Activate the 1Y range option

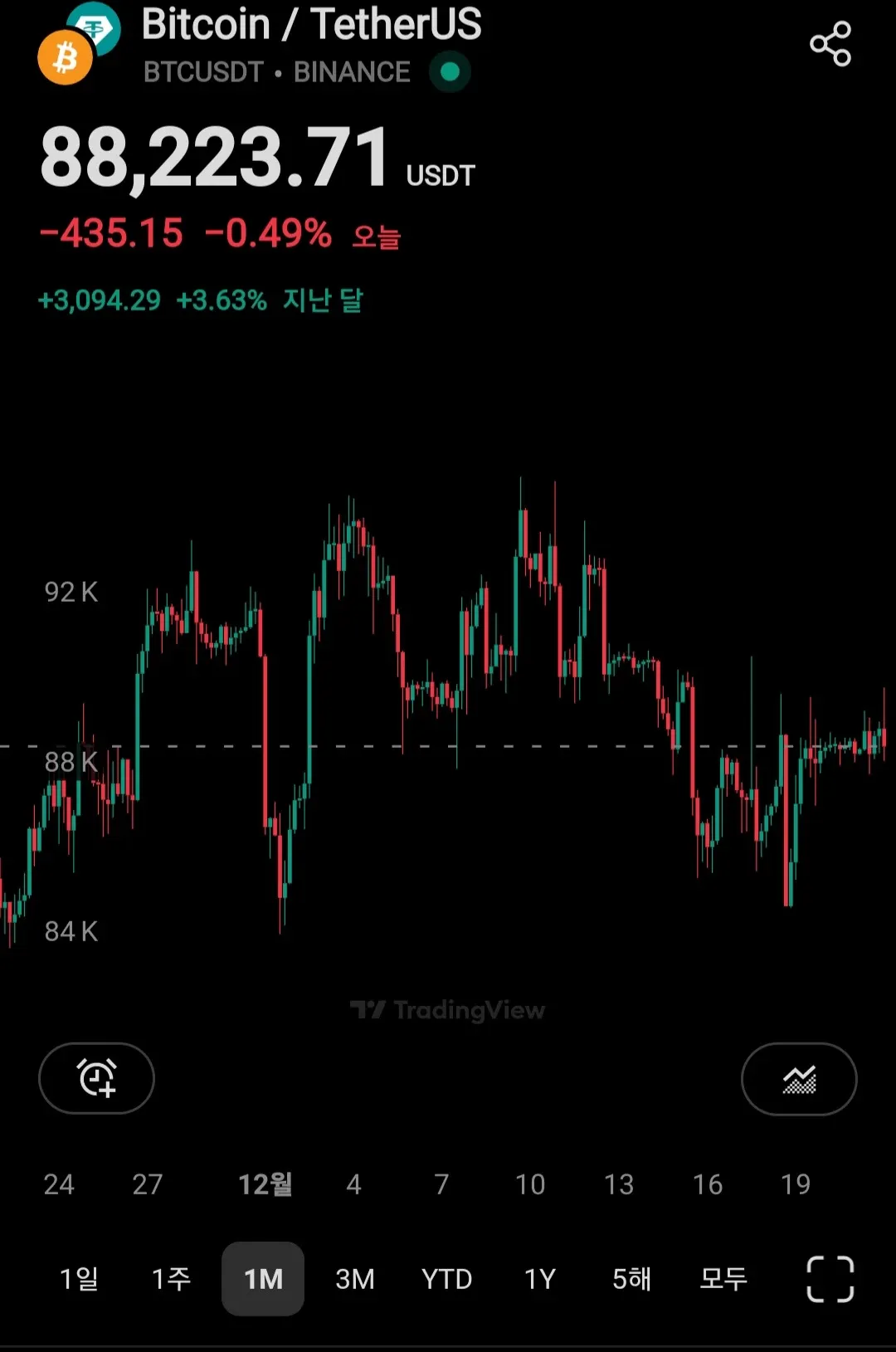click(538, 1279)
